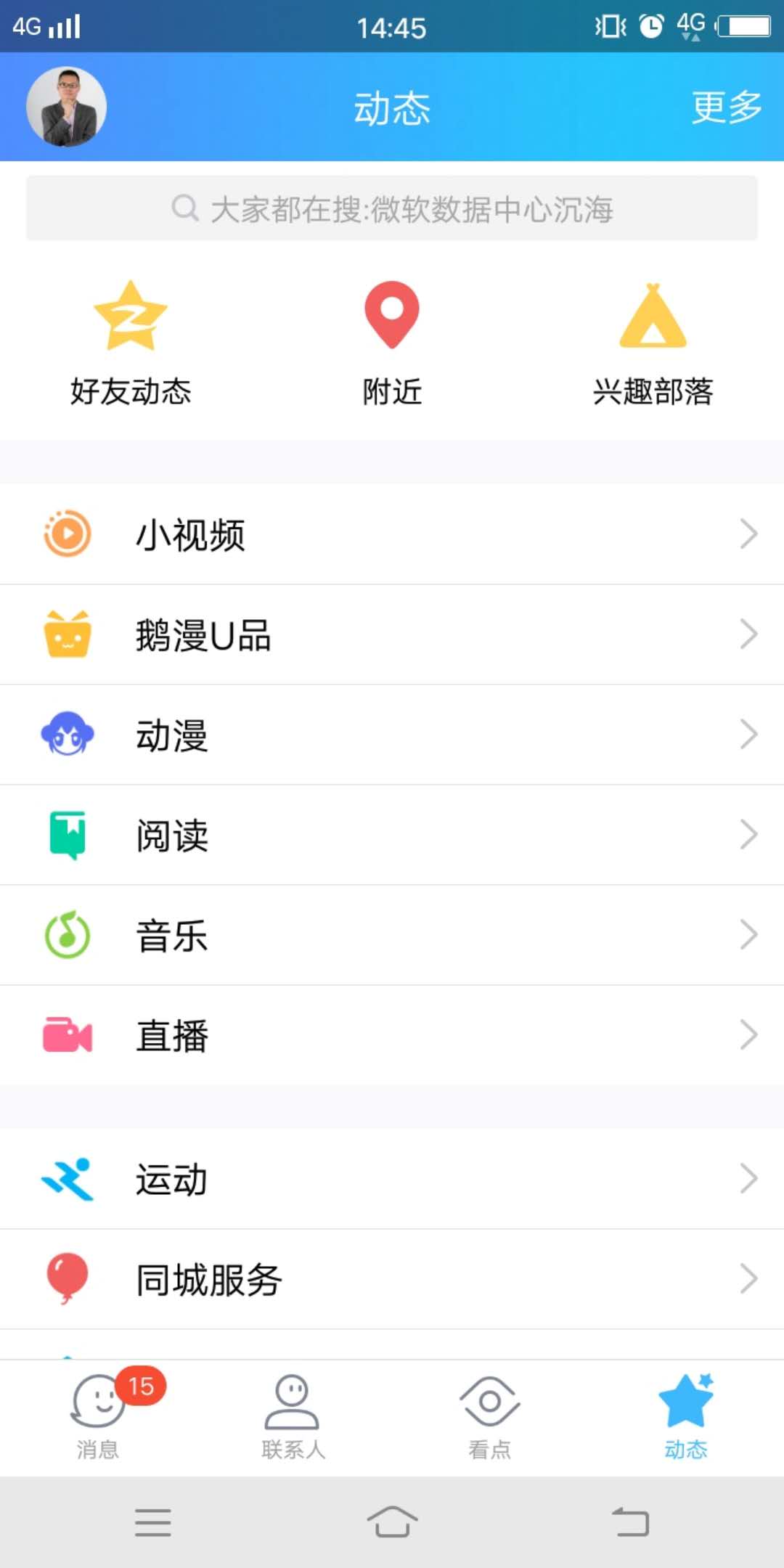The image size is (784, 1568).
Task: Open 鹅漫U品 comic merchandise store
Action: 203,634
